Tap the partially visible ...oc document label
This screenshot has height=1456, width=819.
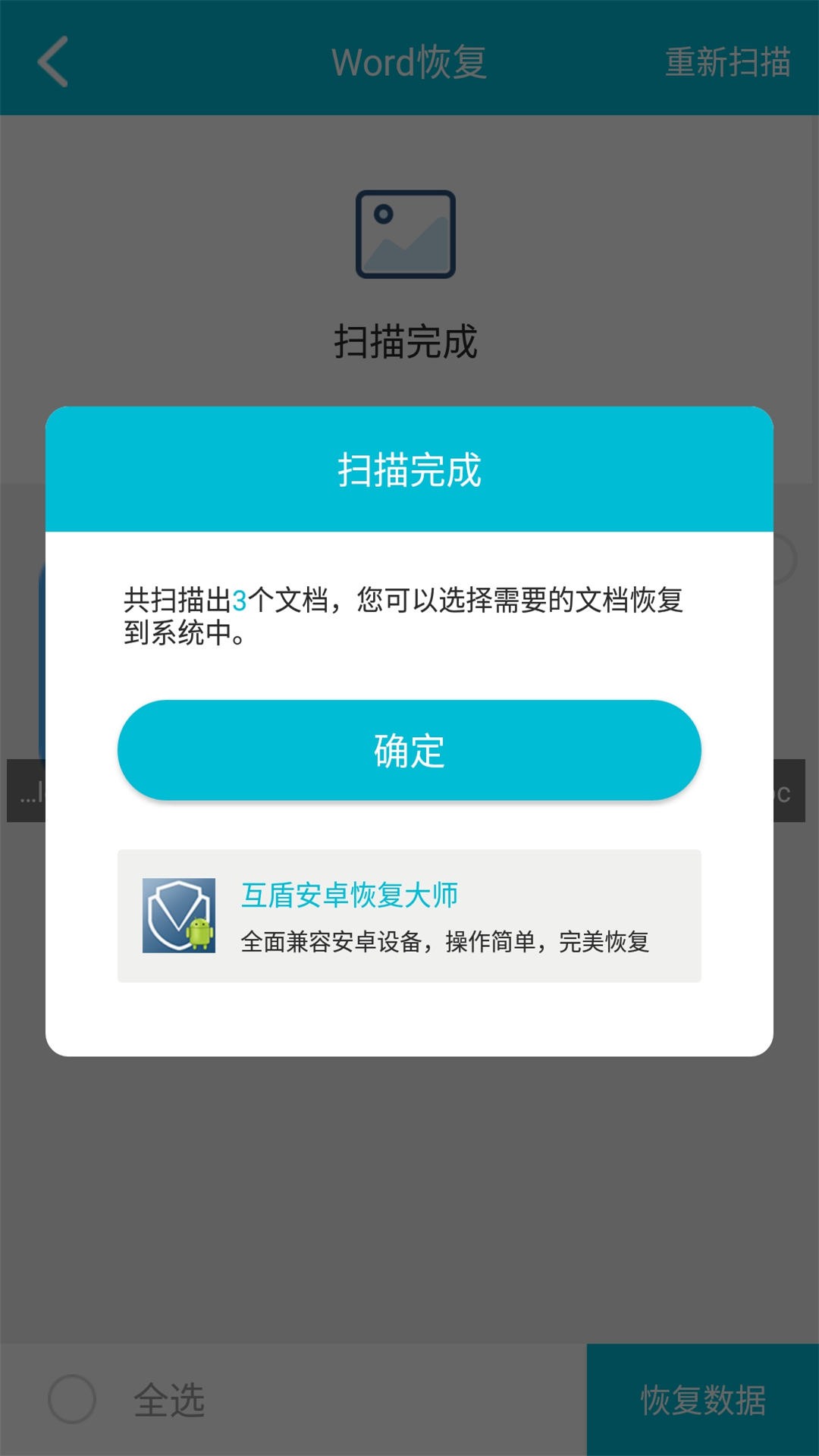[x=781, y=792]
